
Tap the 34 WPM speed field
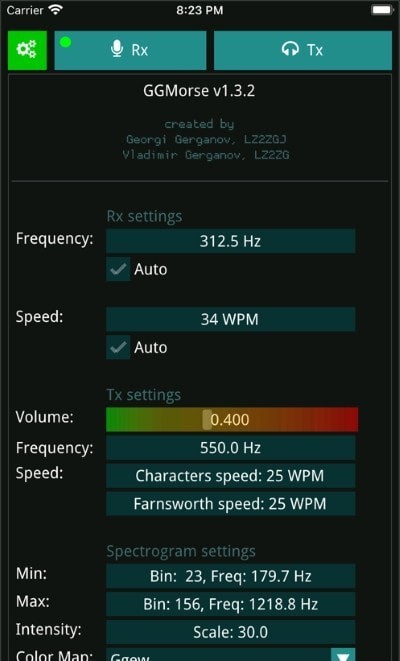click(231, 319)
